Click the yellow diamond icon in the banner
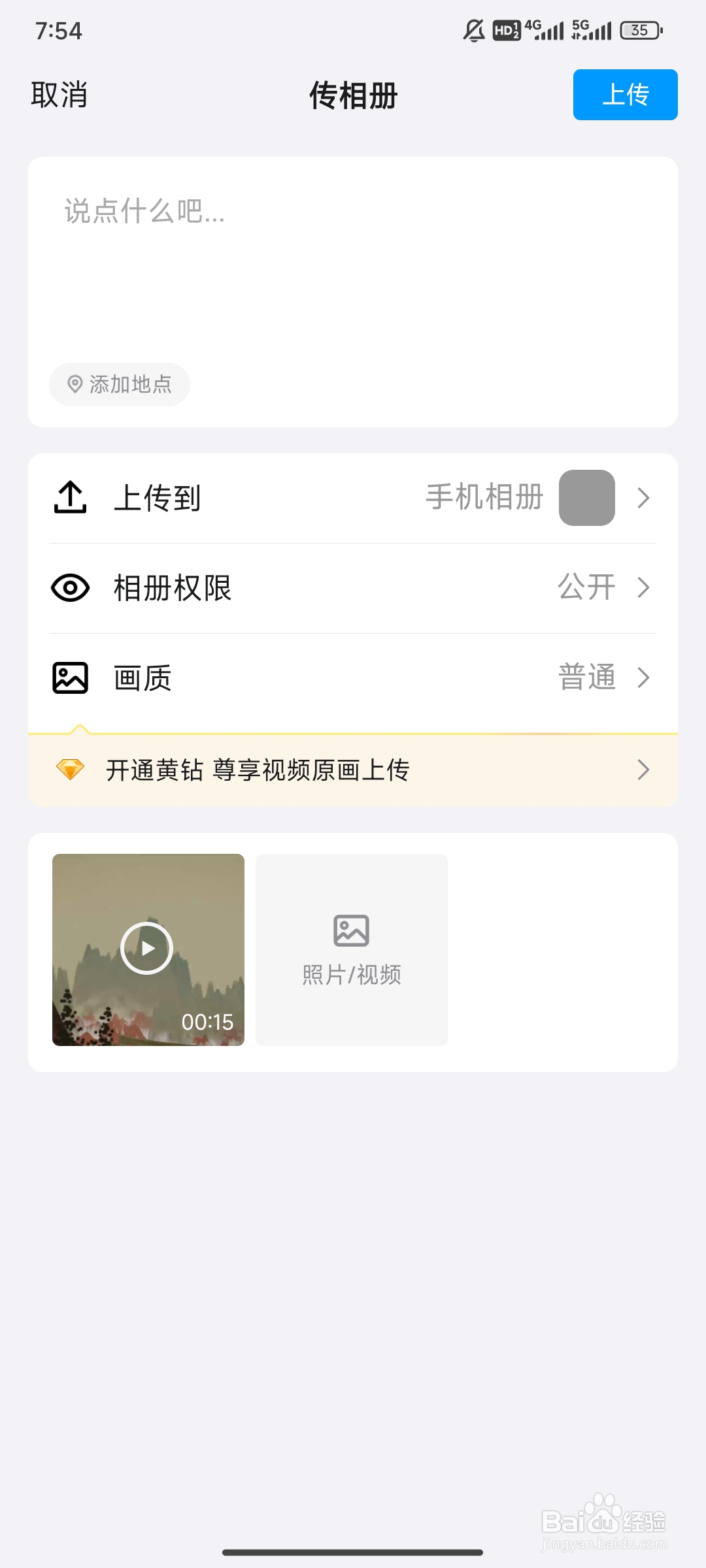Screen dimensions: 706x1568 pos(71,770)
